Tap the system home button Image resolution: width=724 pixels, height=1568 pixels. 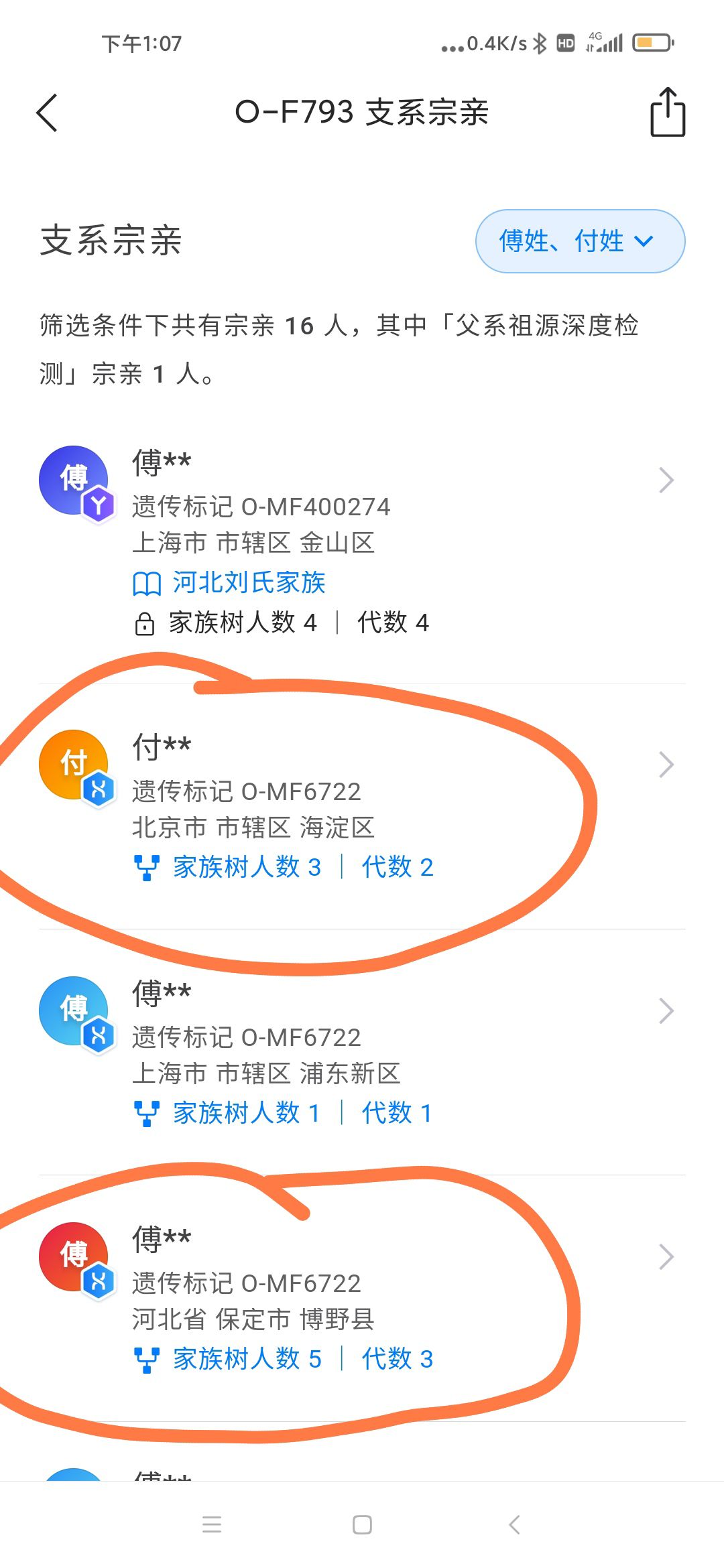(362, 1525)
